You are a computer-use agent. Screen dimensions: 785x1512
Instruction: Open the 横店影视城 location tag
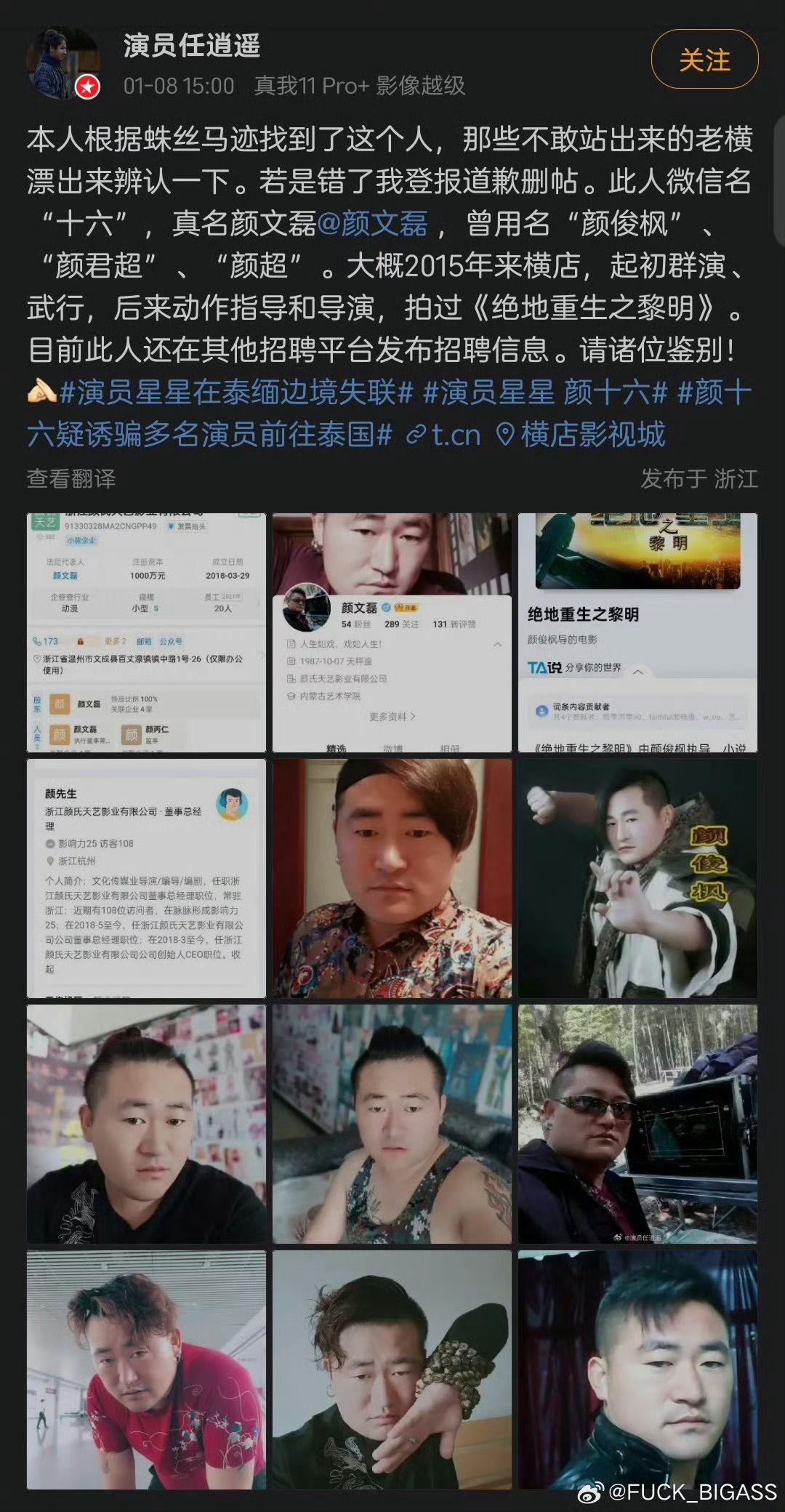click(x=581, y=435)
